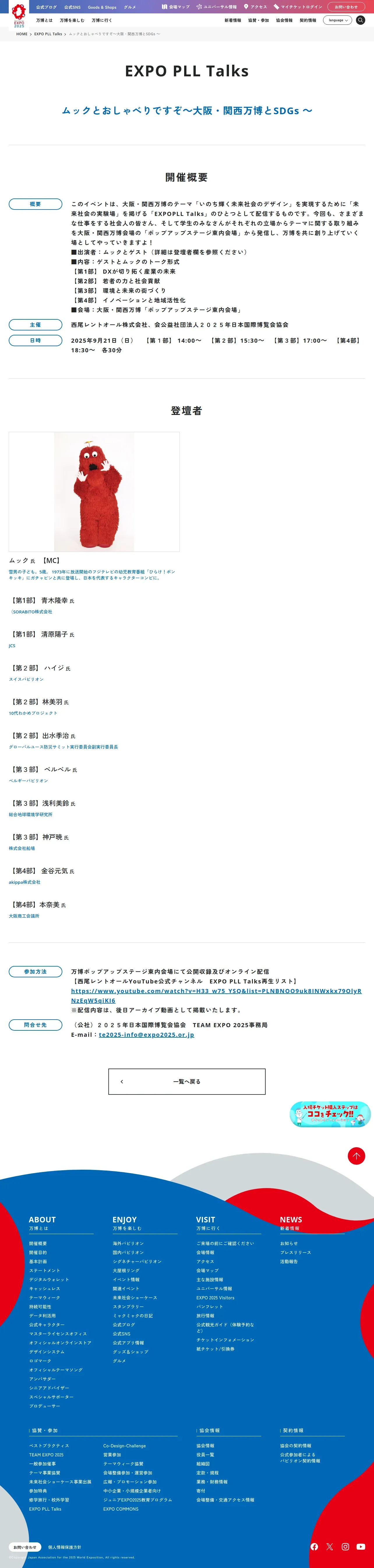Expand the language dropdown
The width and height of the screenshot is (374, 1568).
pyautogui.click(x=338, y=20)
